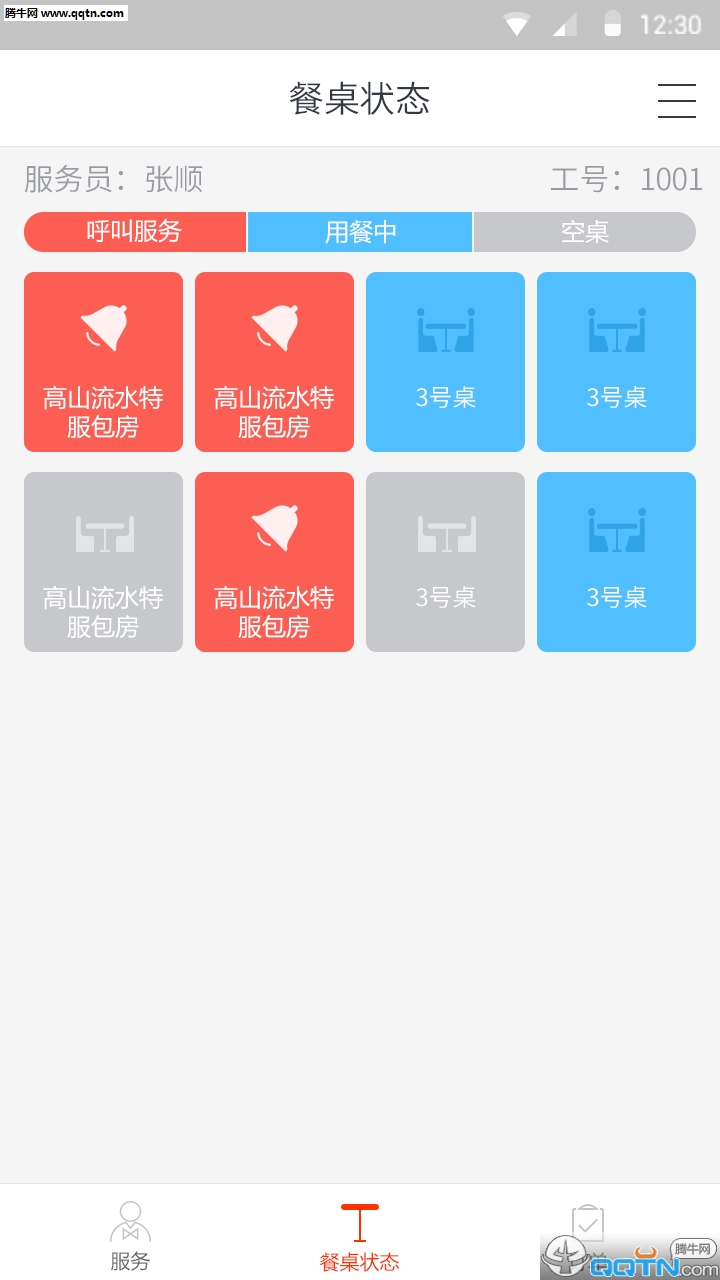Open the hamburger menu

point(676,100)
